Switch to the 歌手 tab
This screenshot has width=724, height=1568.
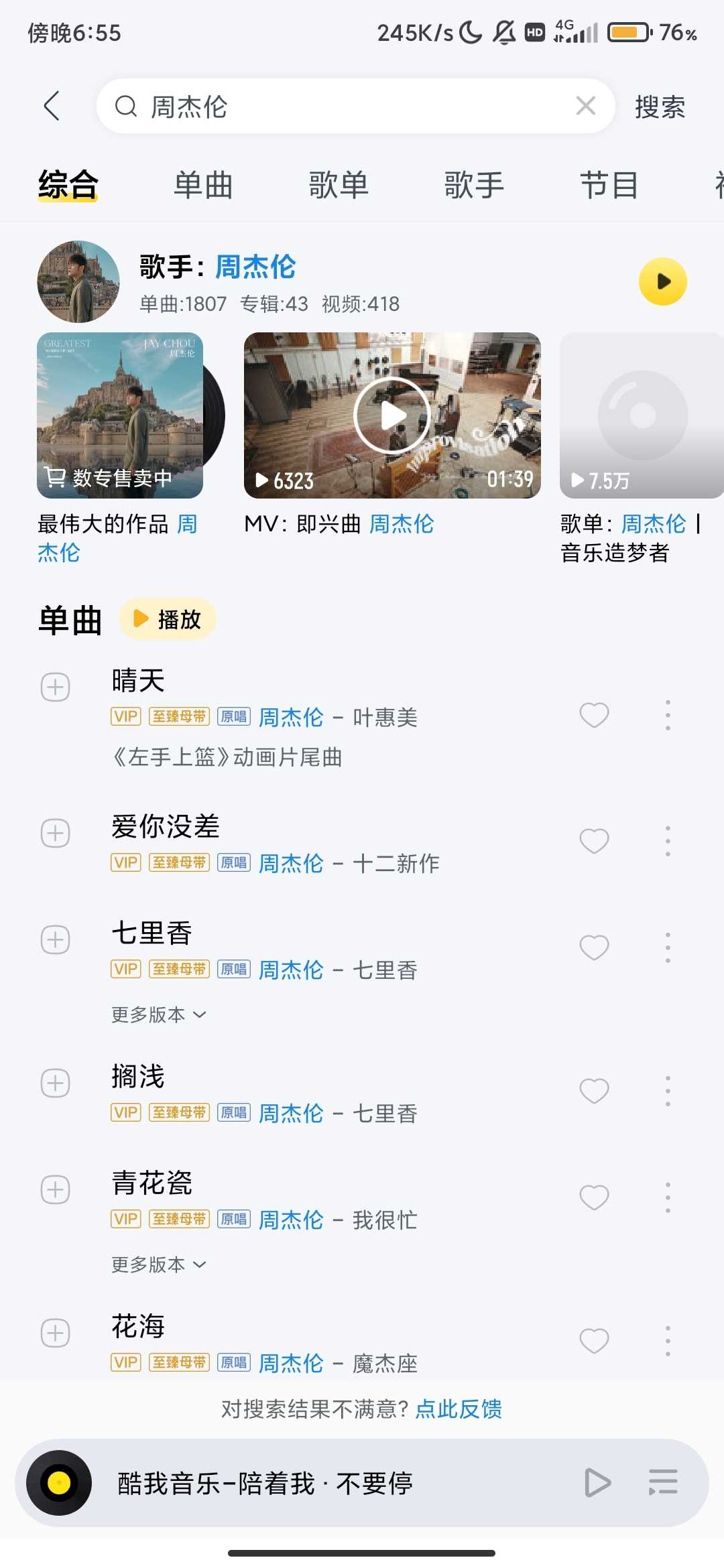point(474,185)
